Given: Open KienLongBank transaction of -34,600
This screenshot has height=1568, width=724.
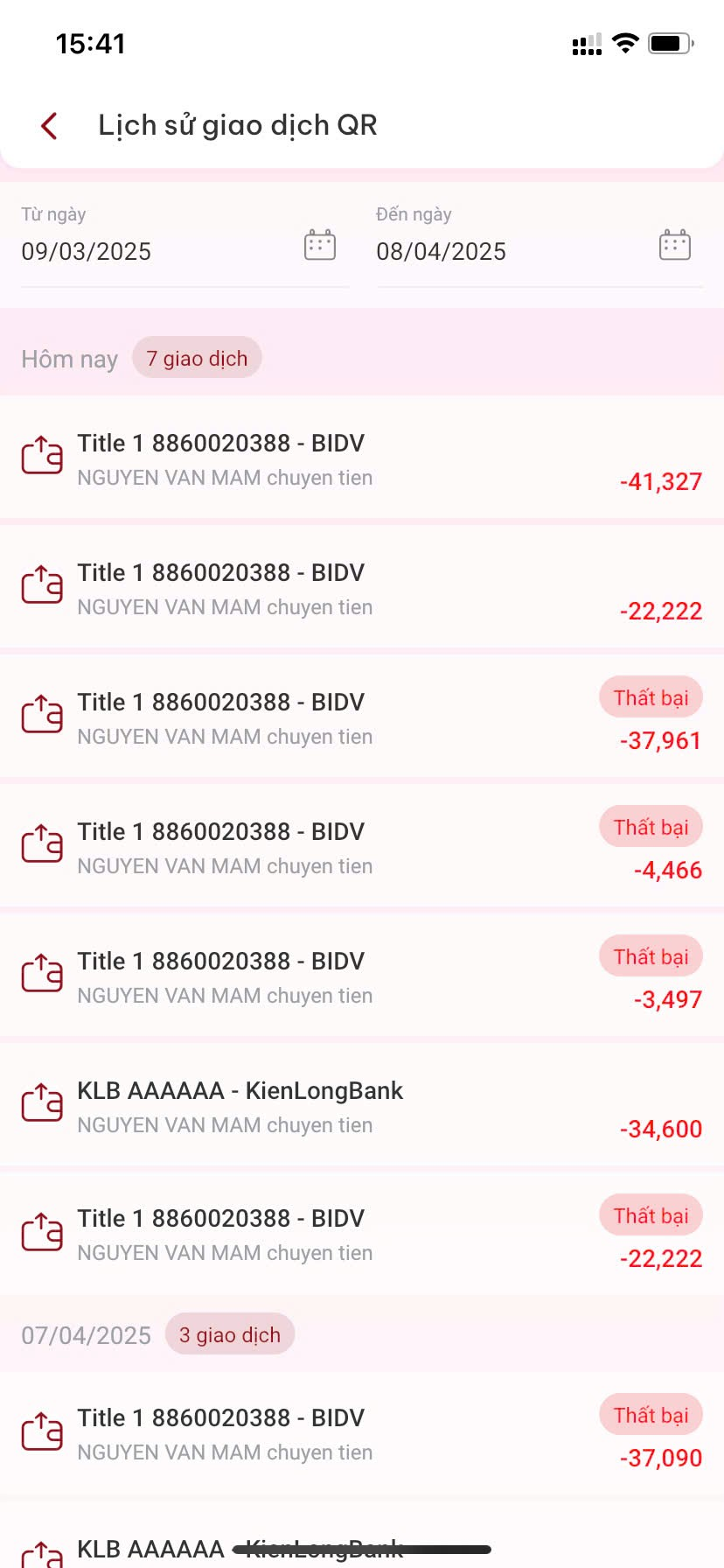Looking at the screenshot, I should 362,1104.
